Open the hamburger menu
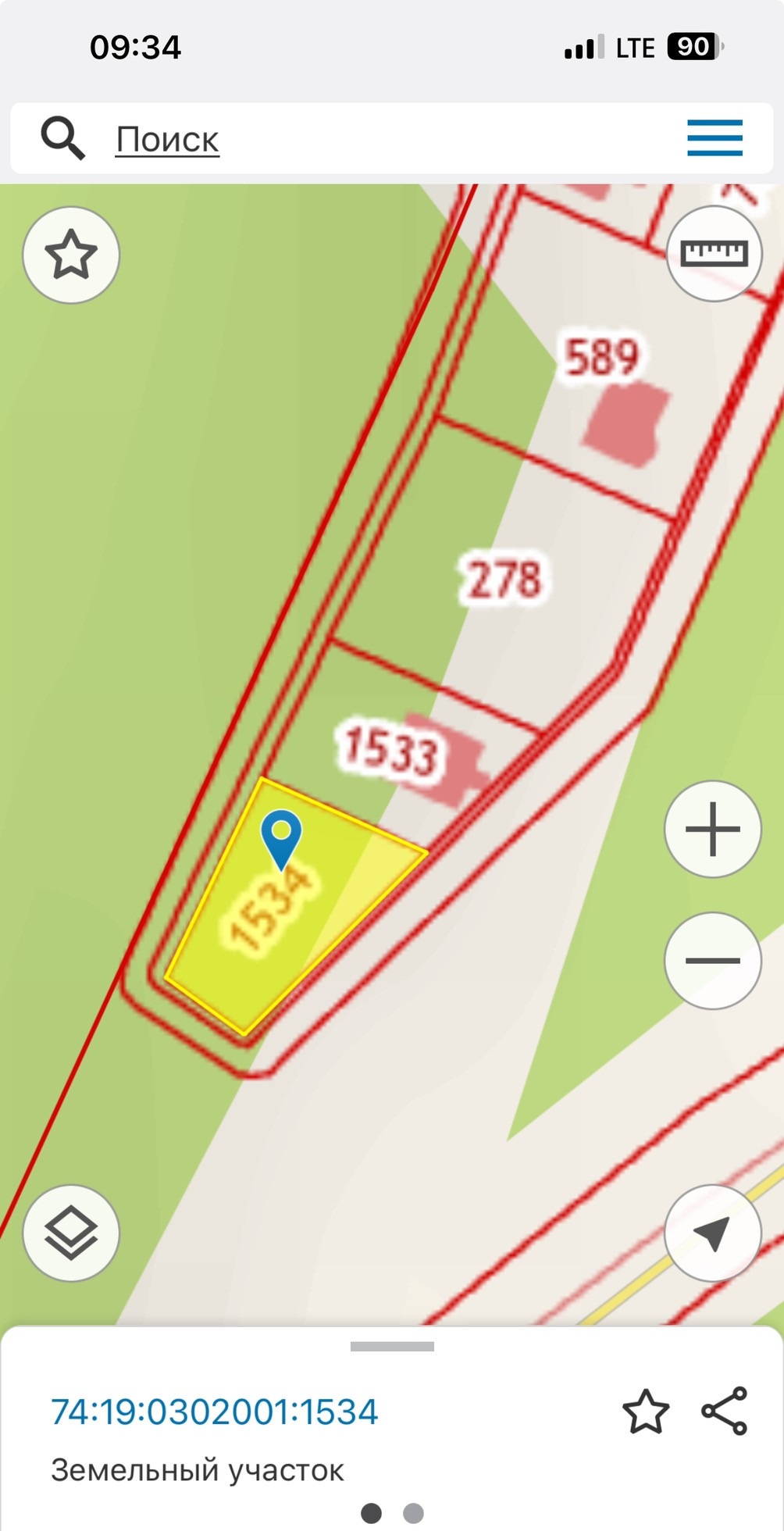 pos(715,138)
